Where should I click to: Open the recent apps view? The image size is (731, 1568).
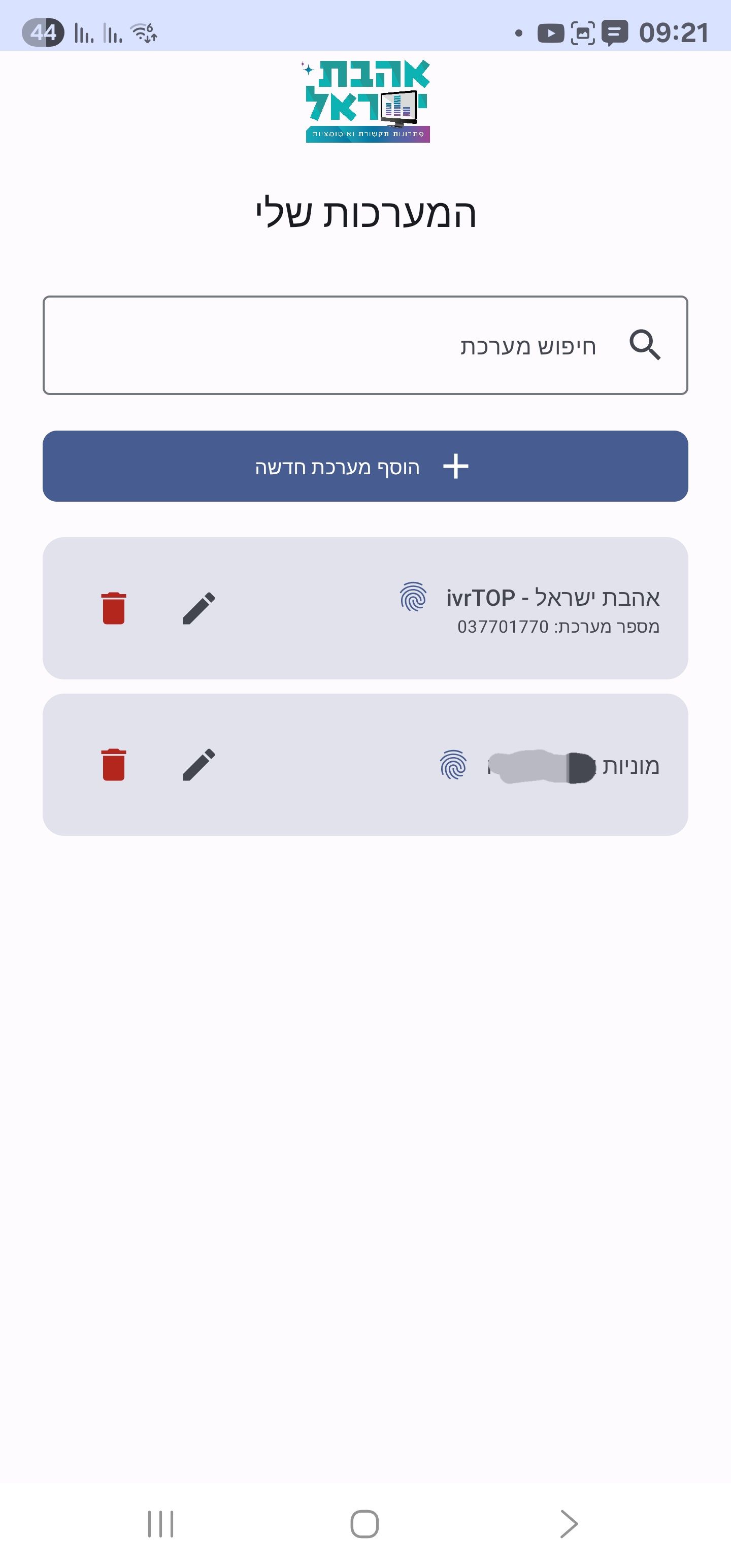point(161,1523)
